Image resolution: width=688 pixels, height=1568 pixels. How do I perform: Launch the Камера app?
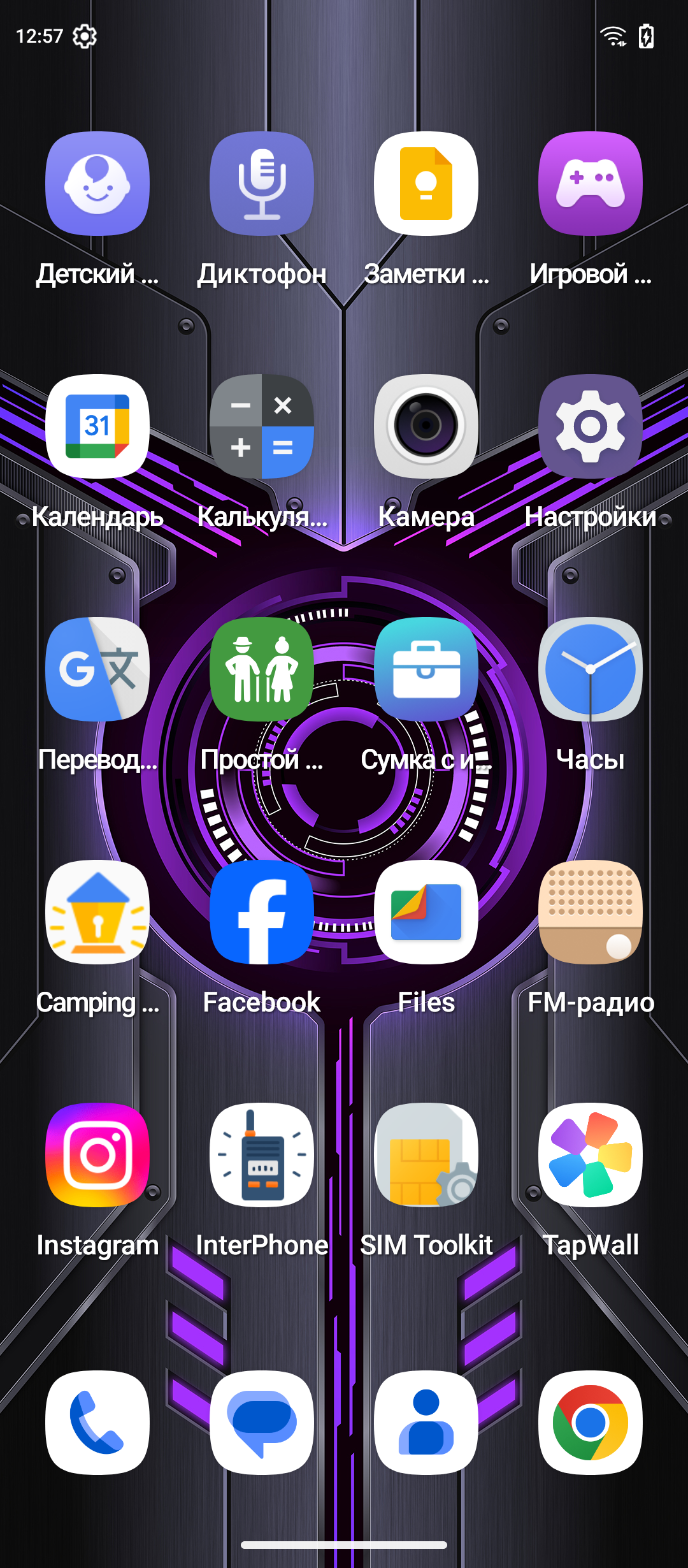coord(426,426)
